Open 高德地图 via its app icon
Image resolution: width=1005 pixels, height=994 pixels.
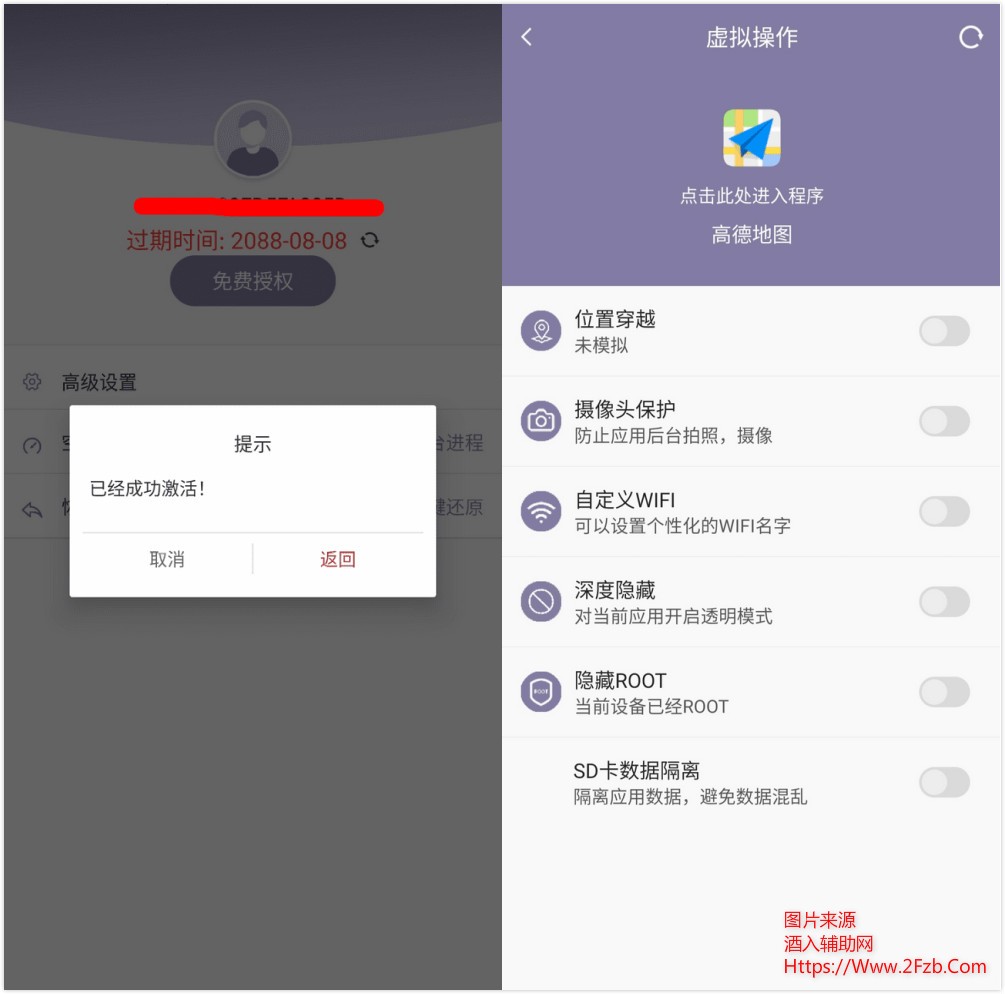pos(751,138)
